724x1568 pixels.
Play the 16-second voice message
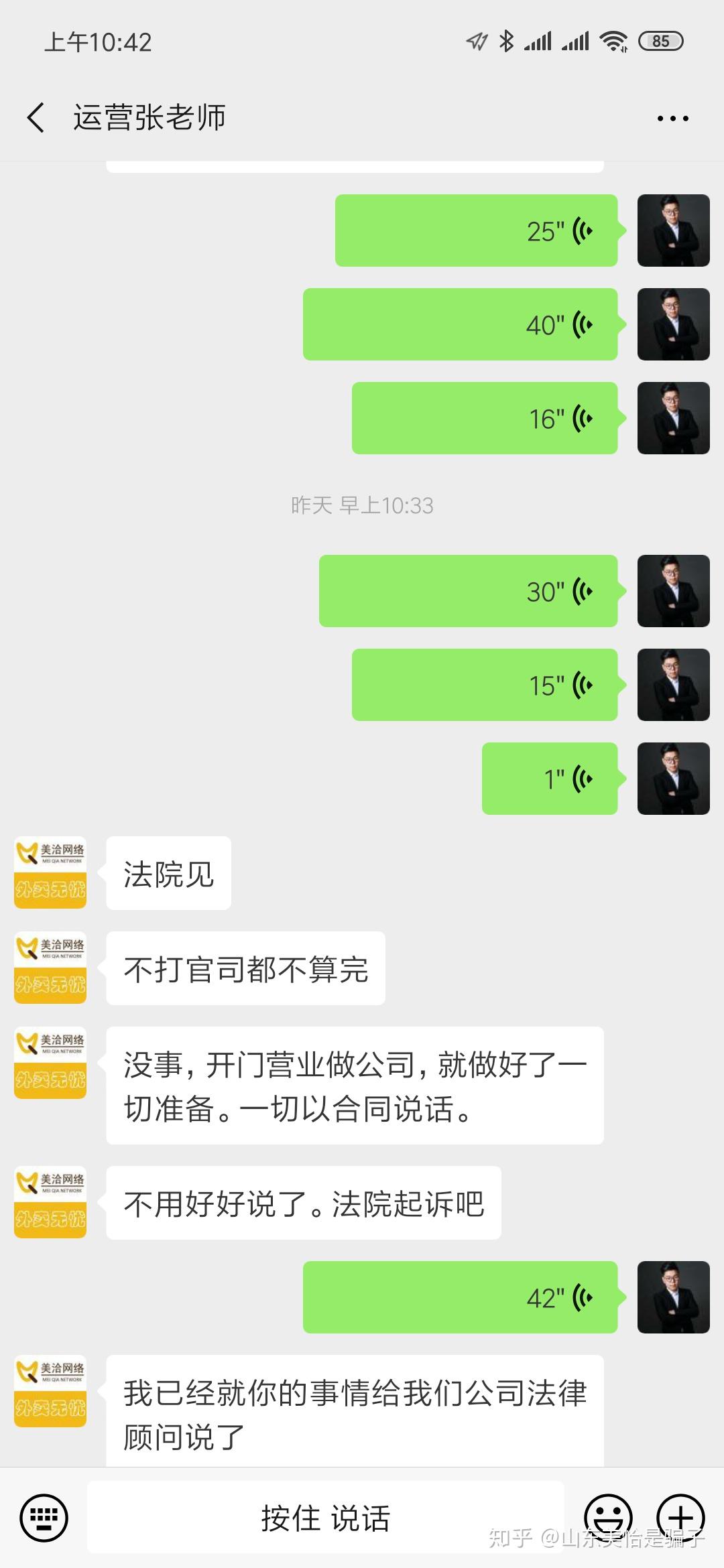tap(484, 418)
